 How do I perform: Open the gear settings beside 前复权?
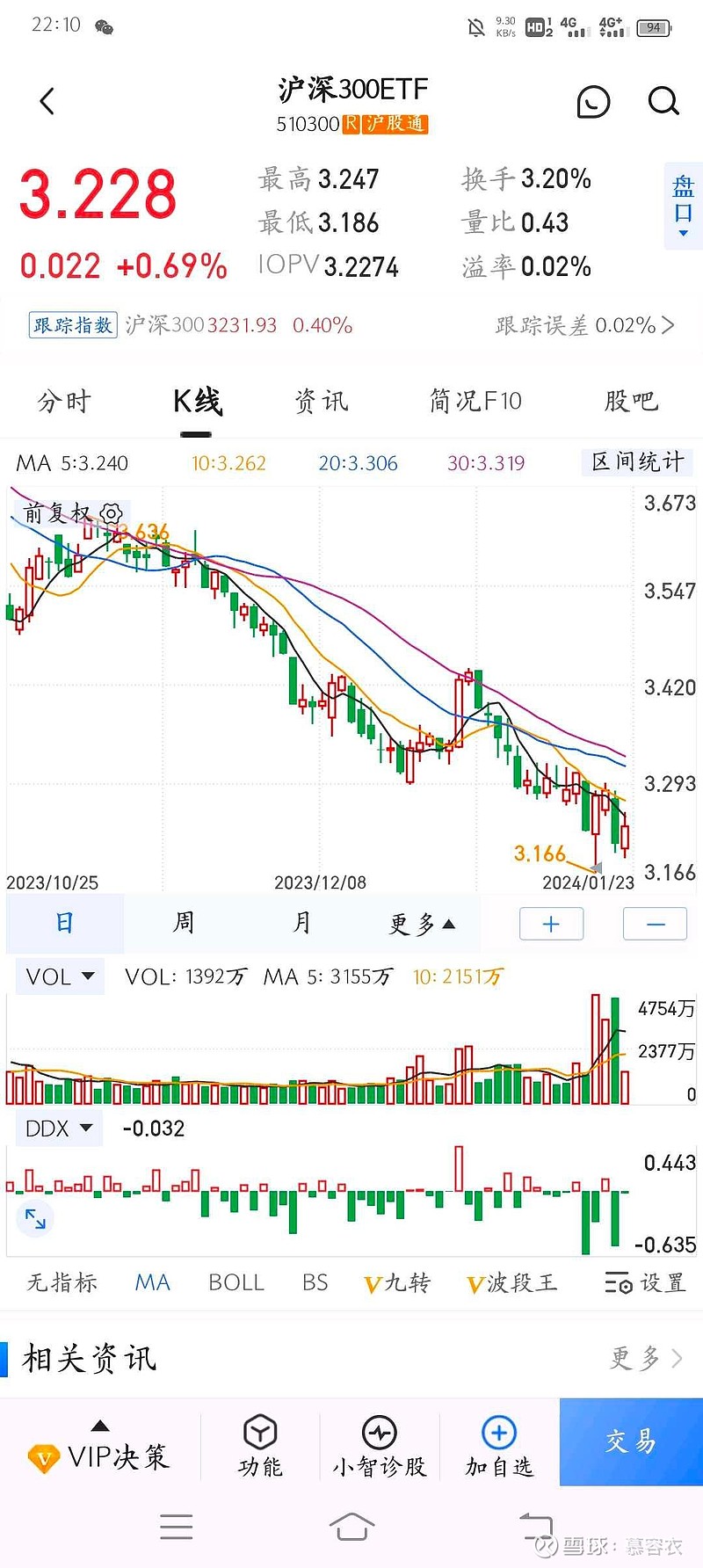pyautogui.click(x=112, y=513)
